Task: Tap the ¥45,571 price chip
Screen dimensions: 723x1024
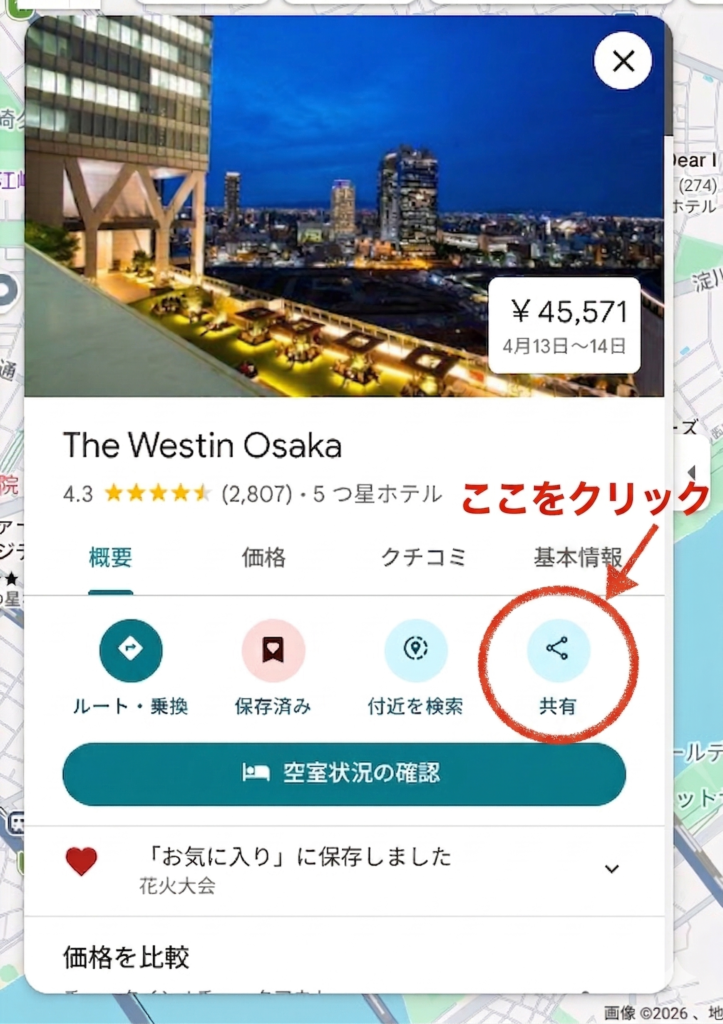Action: tap(567, 326)
